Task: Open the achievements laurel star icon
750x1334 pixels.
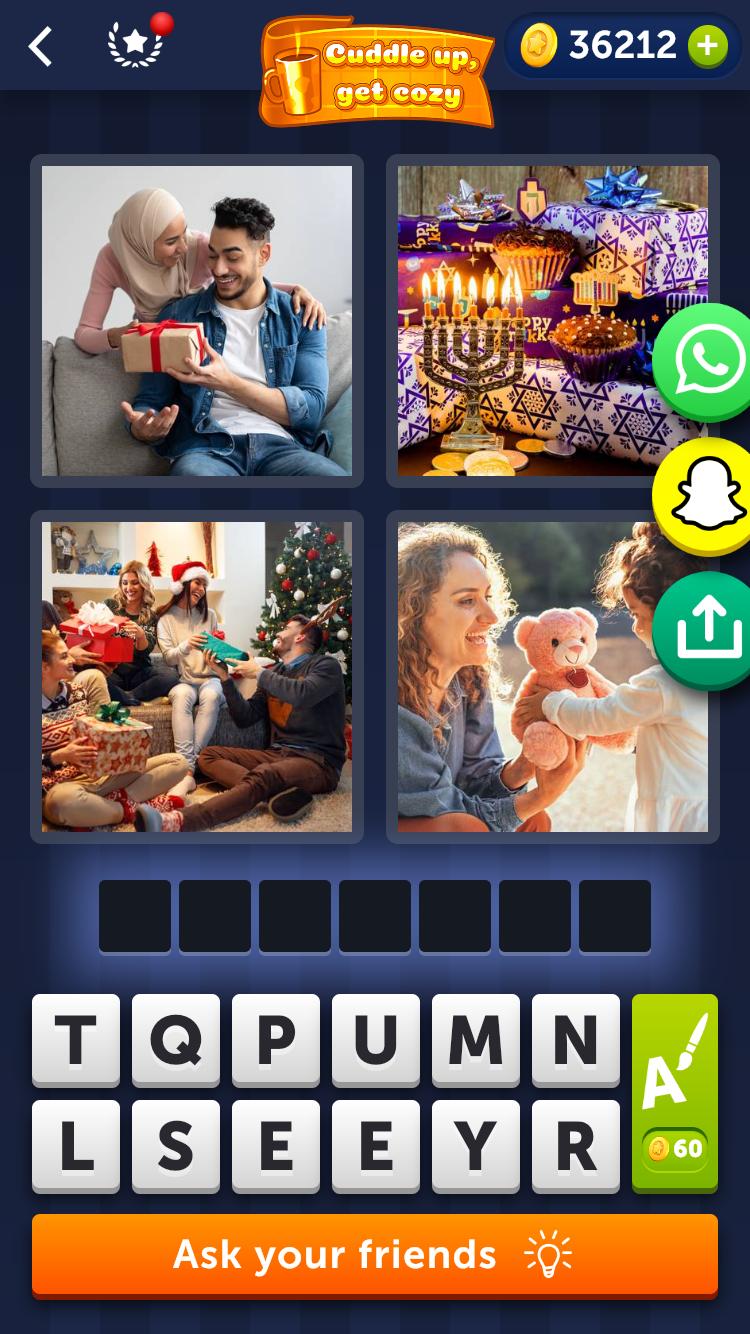Action: tap(135, 46)
